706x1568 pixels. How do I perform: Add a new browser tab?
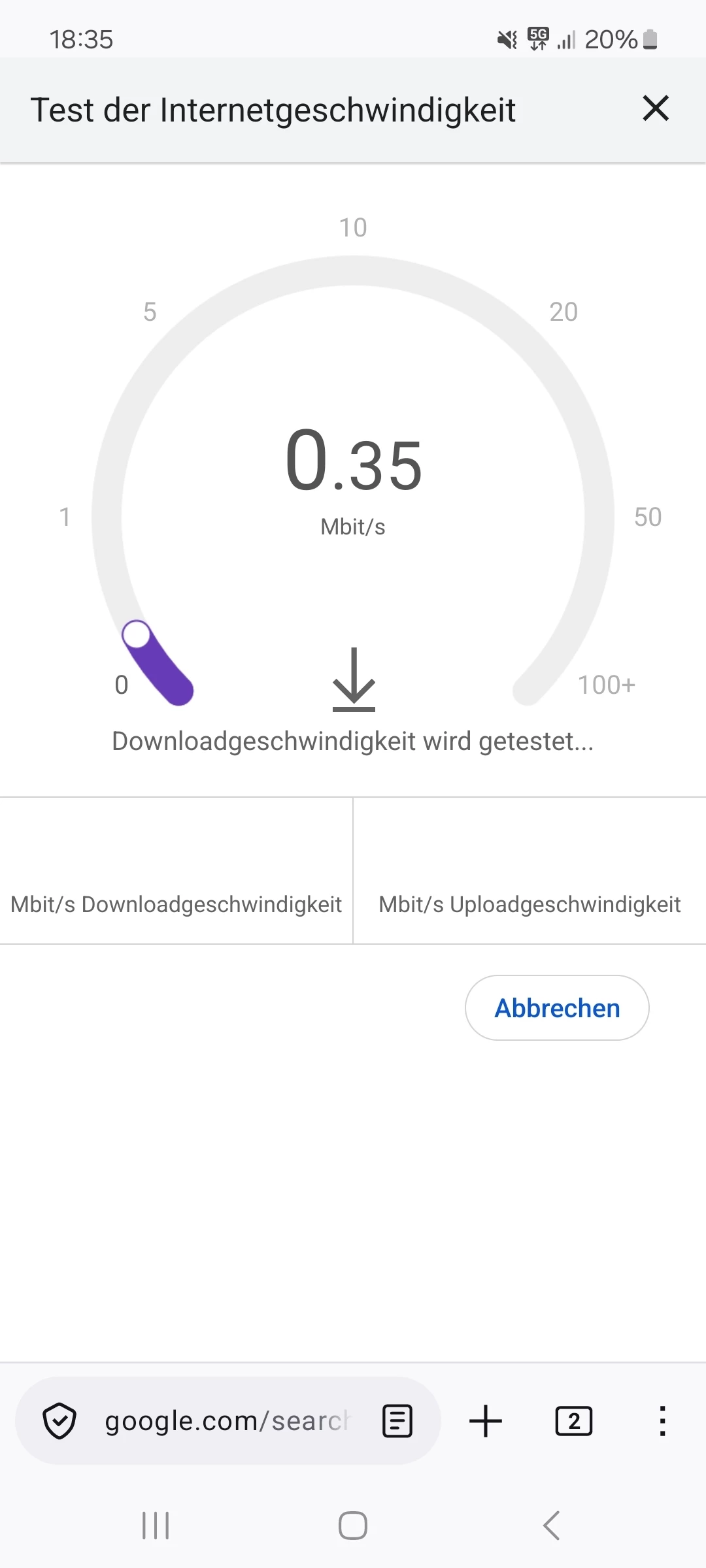[x=486, y=1421]
